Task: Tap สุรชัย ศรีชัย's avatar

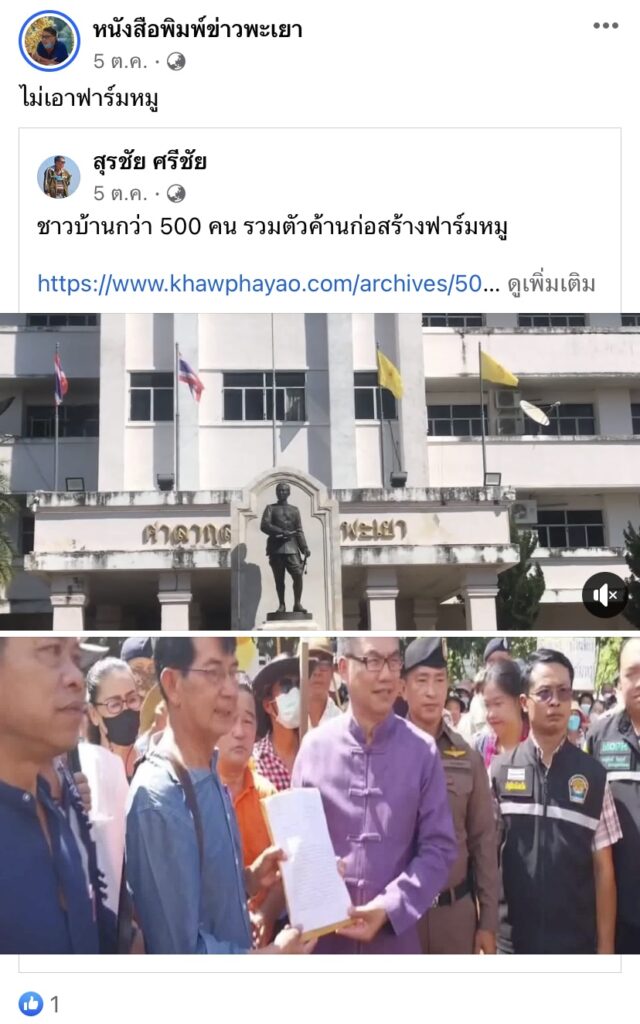Action: tap(59, 176)
